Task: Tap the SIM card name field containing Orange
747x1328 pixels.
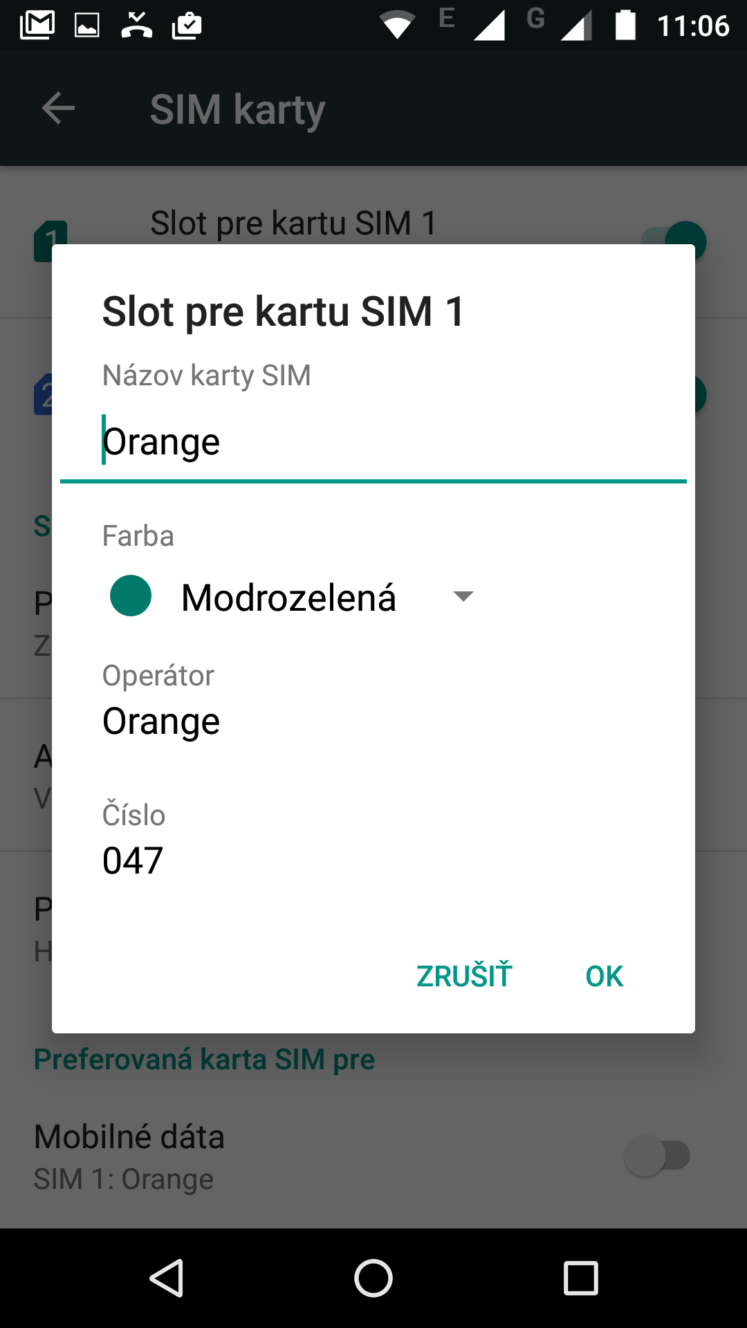Action: (x=373, y=442)
